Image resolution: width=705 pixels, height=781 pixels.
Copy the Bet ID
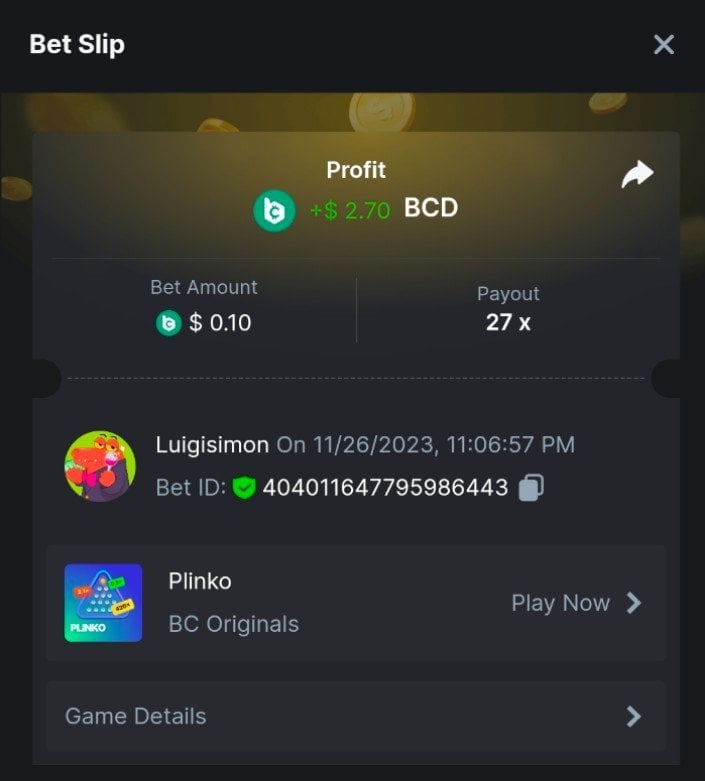[x=531, y=488]
